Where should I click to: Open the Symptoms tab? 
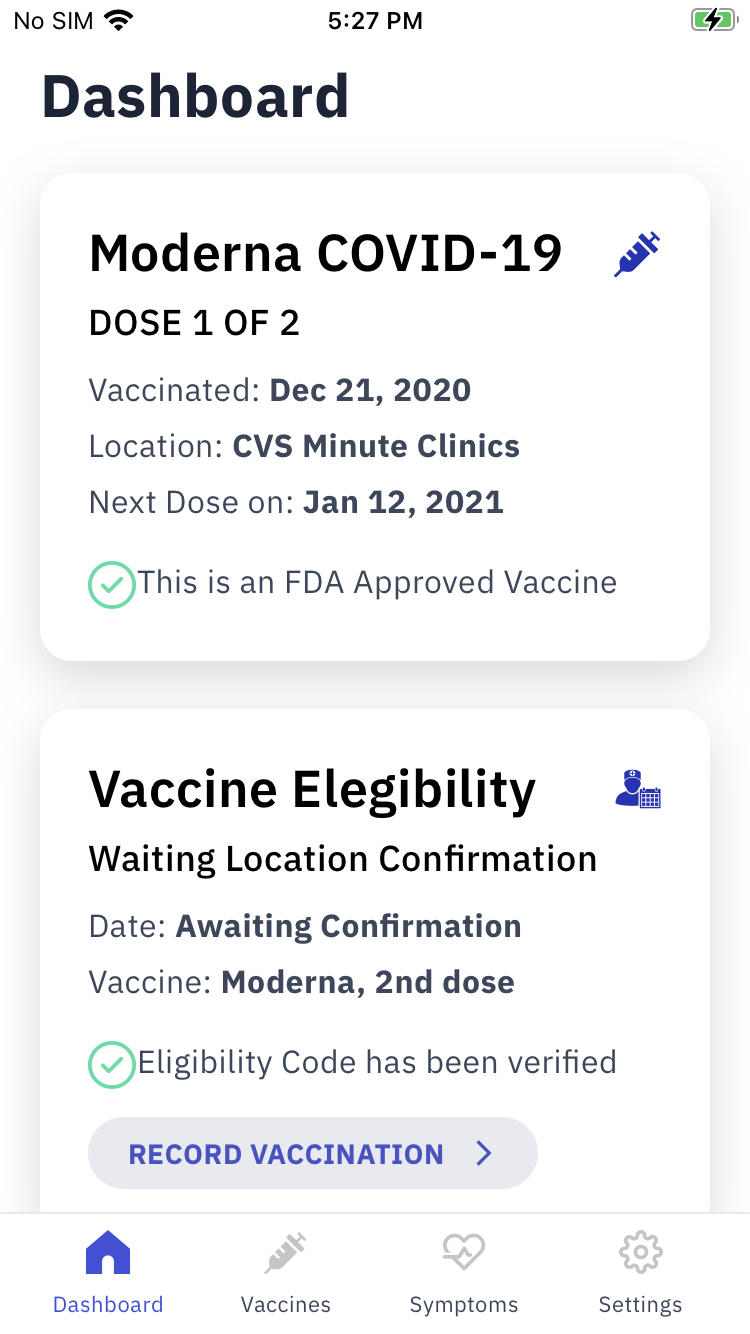pyautogui.click(x=464, y=1274)
